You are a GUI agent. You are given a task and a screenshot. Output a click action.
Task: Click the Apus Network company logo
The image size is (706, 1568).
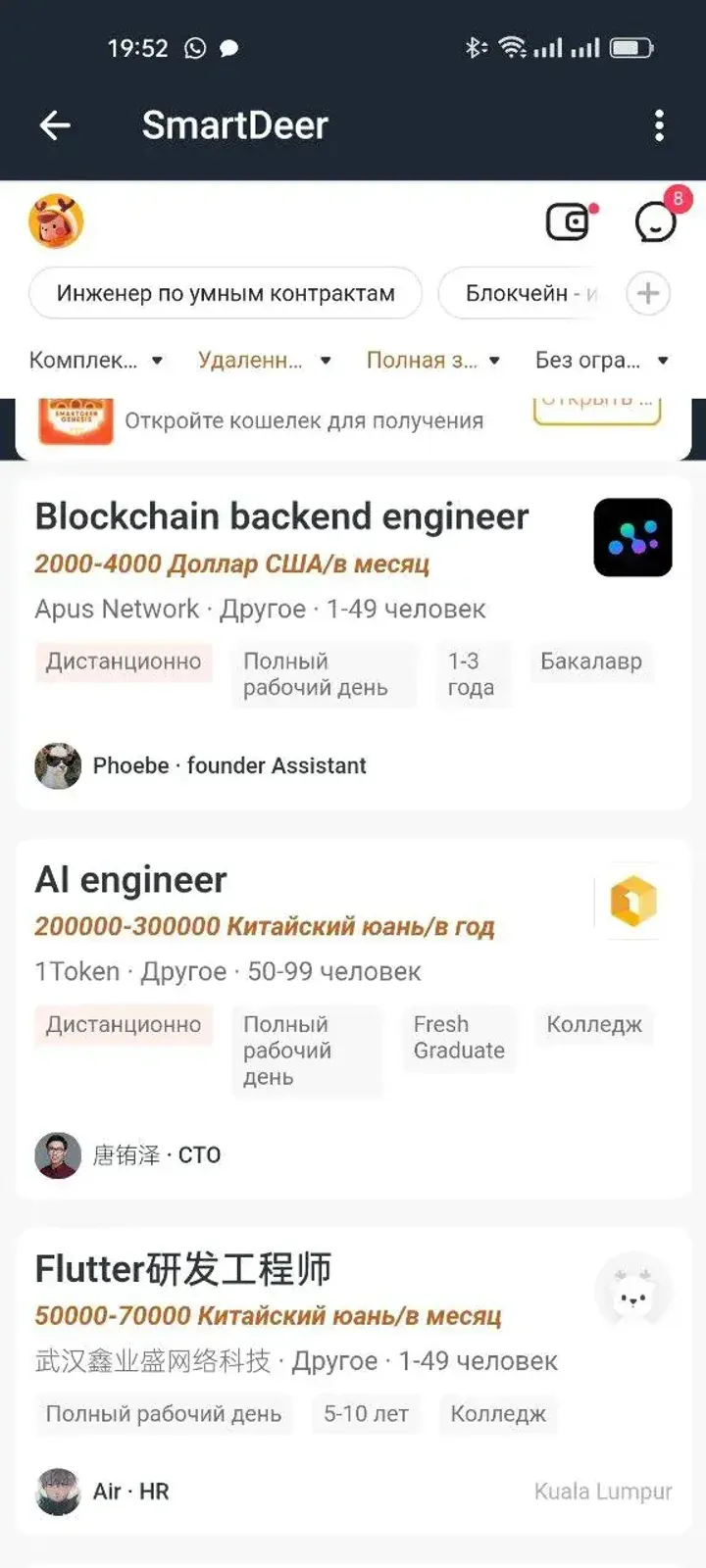(632, 537)
